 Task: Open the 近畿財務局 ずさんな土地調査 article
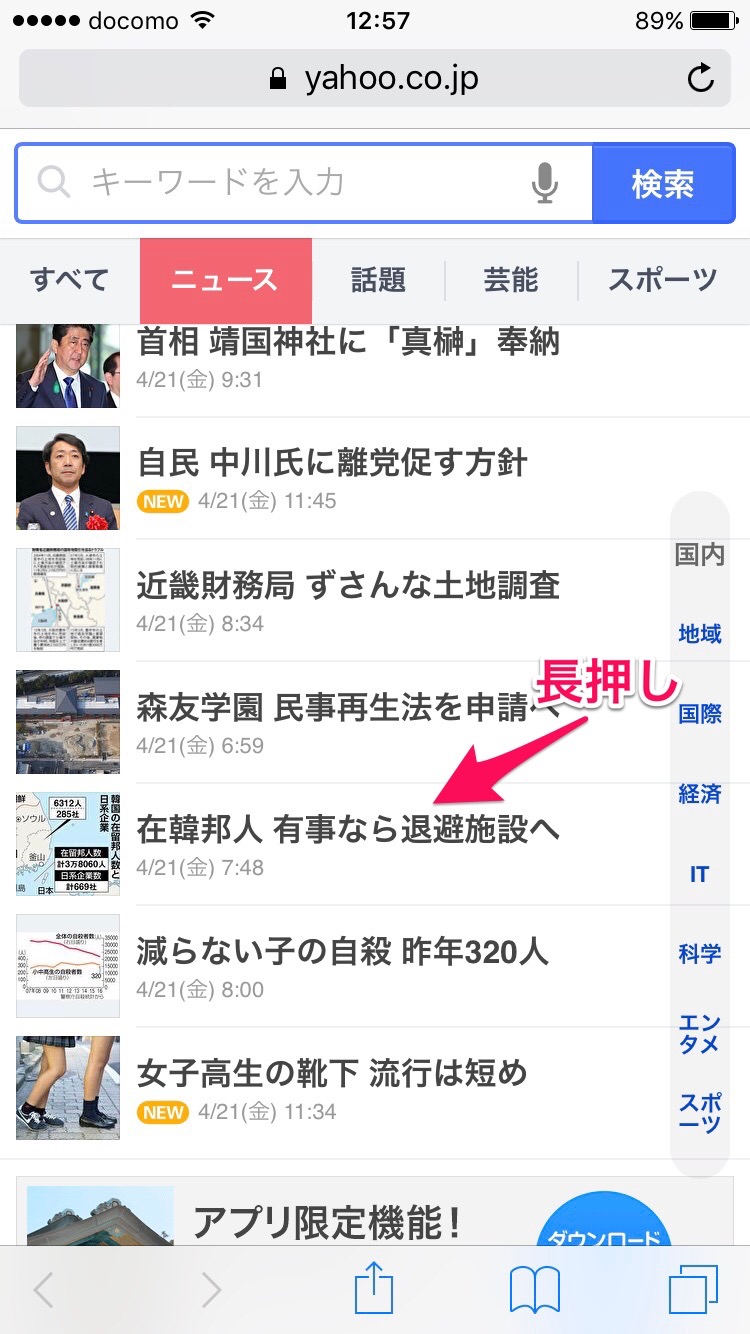(x=348, y=586)
